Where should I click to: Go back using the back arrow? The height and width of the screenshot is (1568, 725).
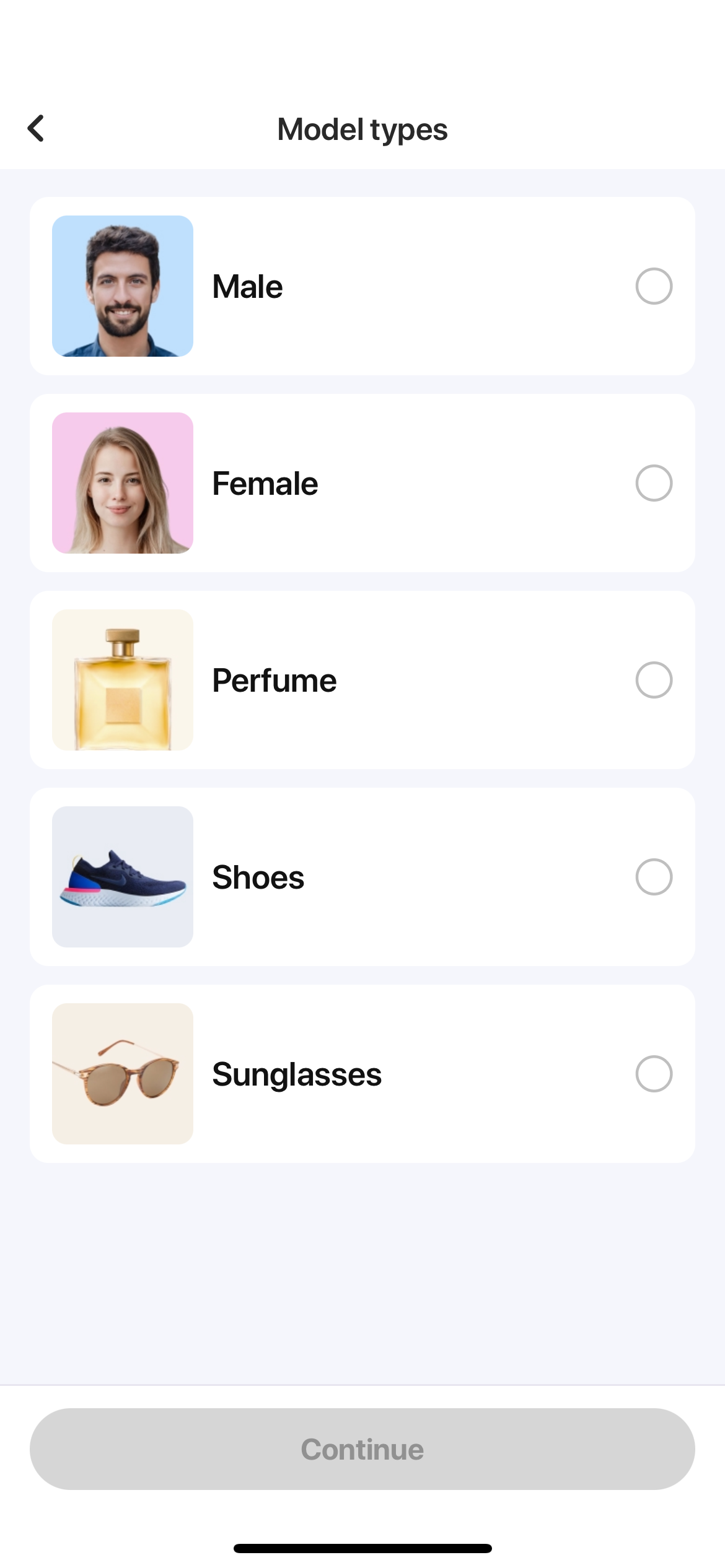click(36, 129)
